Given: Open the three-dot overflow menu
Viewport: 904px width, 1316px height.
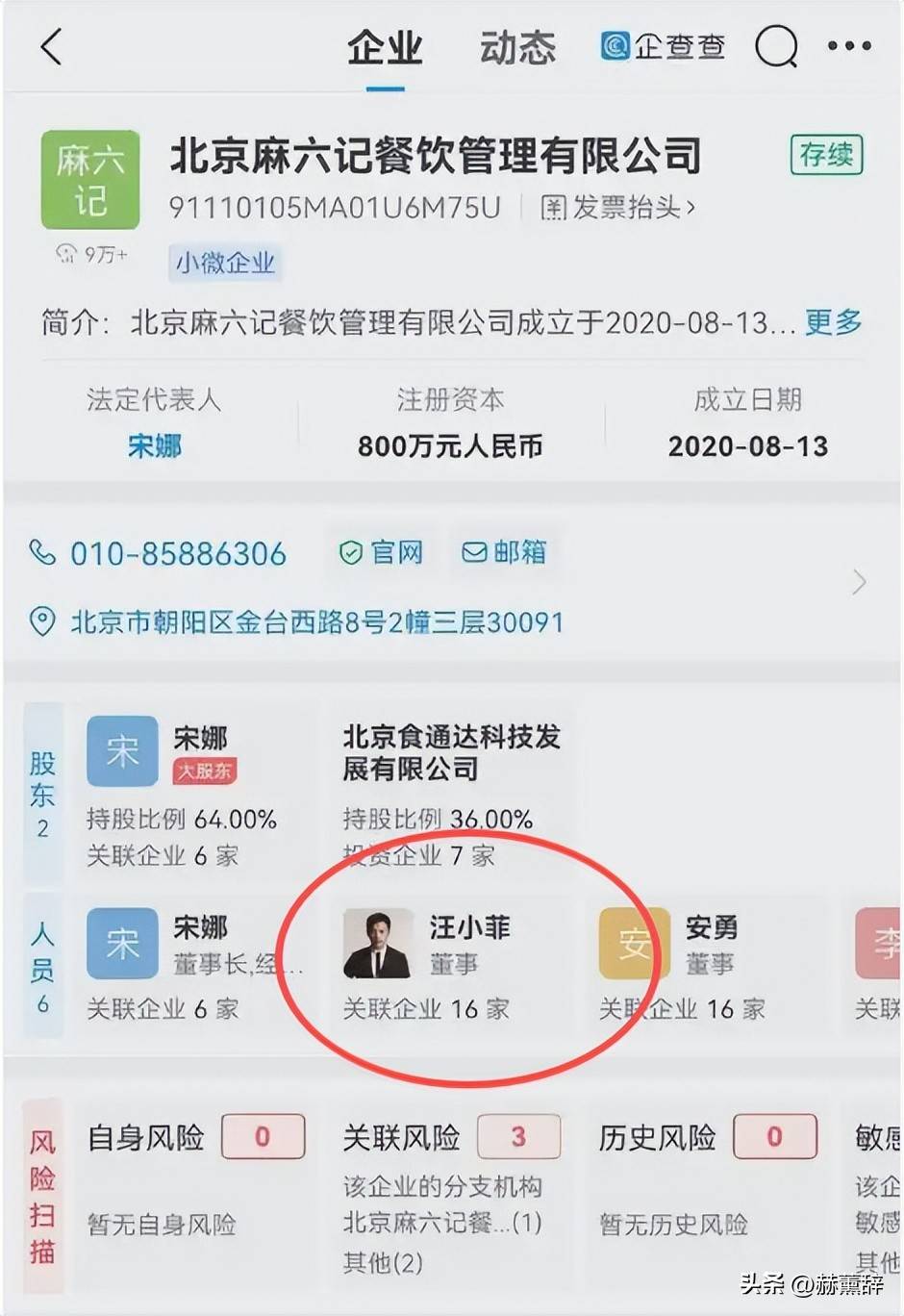Looking at the screenshot, I should 849,46.
